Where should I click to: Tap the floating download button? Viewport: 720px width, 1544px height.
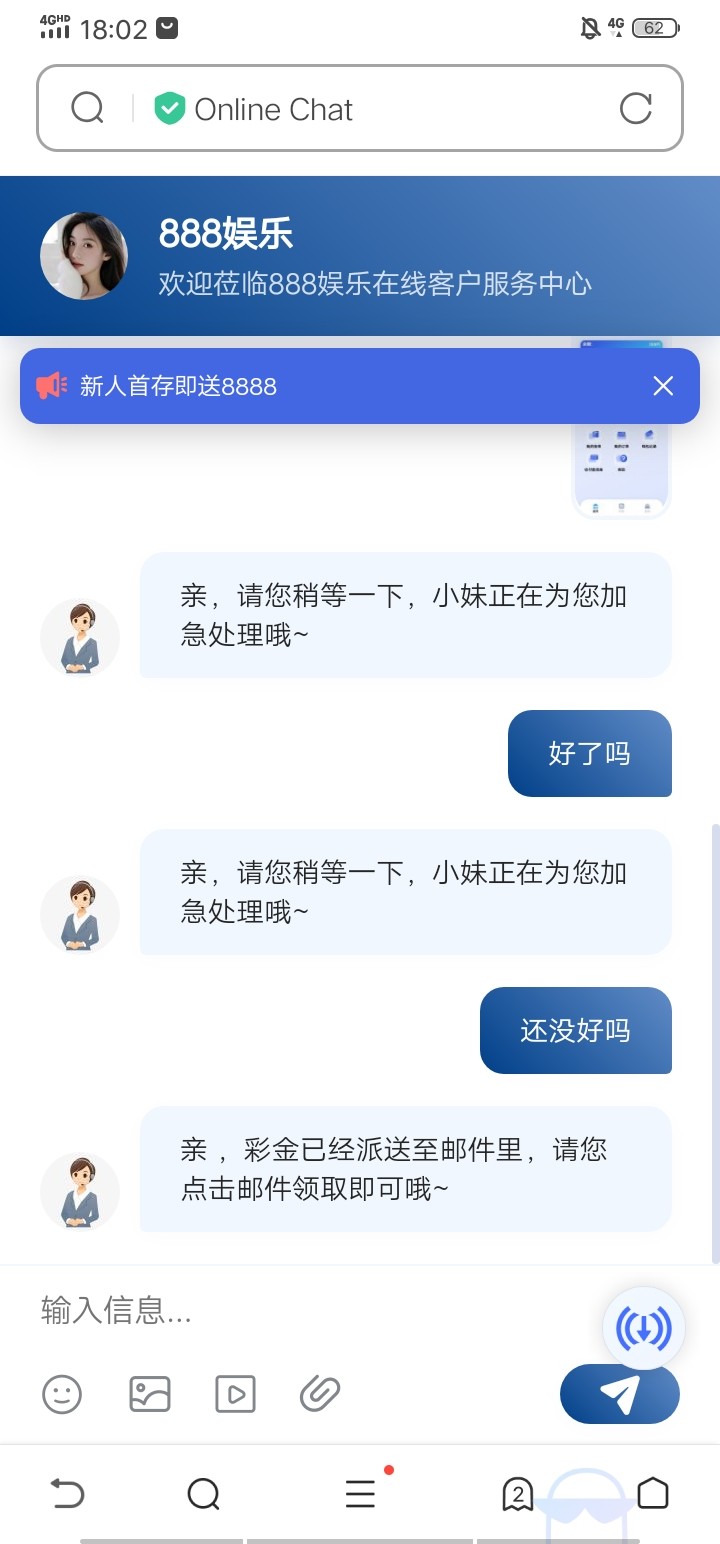click(644, 1328)
